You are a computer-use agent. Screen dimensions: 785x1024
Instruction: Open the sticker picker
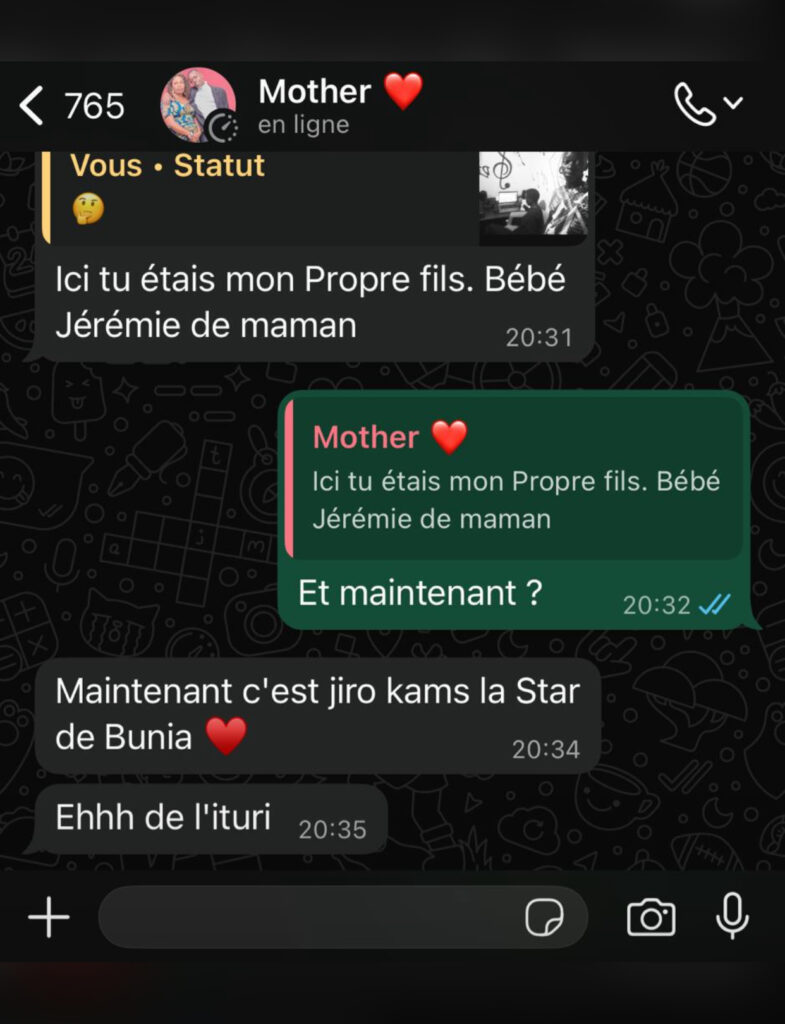545,917
